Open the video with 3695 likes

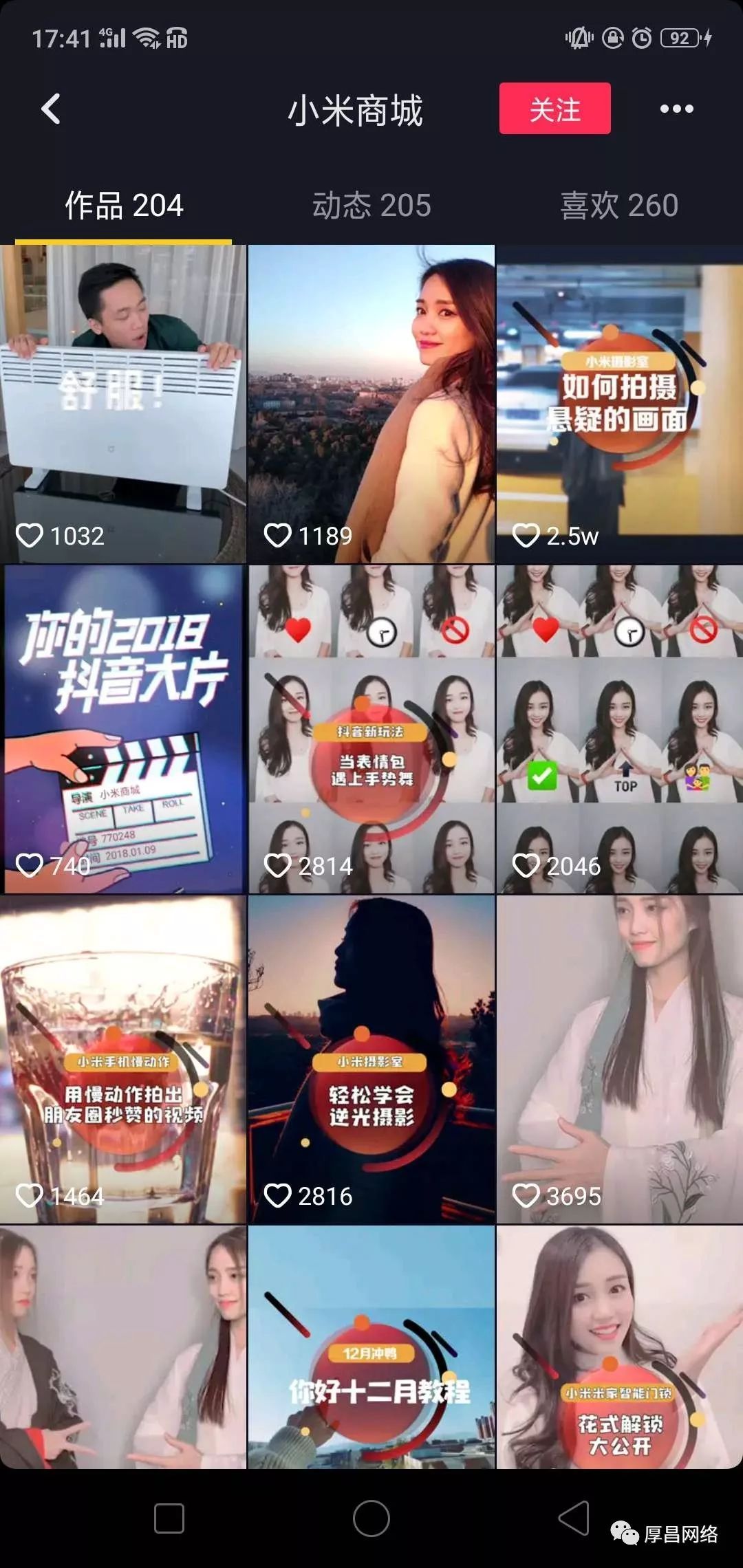click(x=619, y=1059)
